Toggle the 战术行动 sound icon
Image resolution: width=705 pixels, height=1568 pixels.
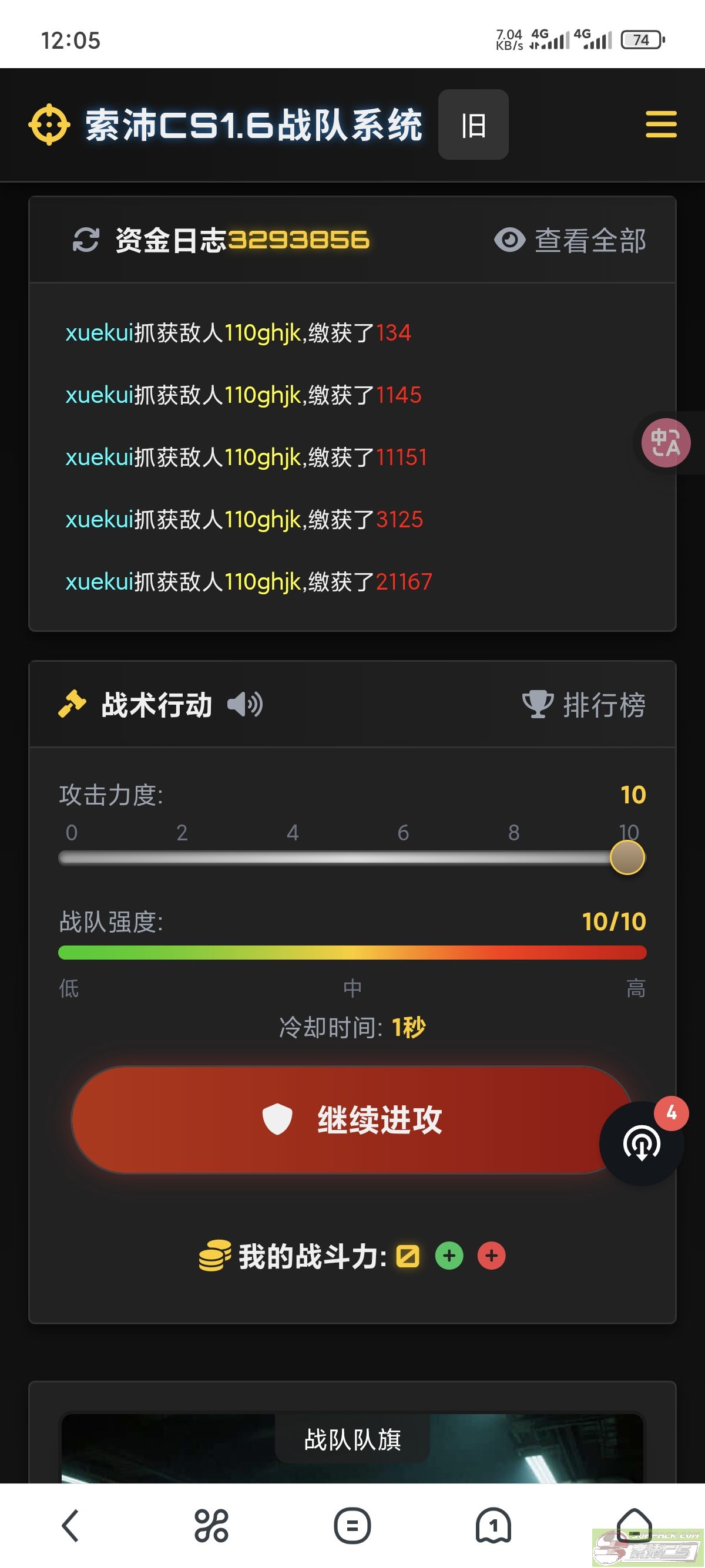(245, 704)
